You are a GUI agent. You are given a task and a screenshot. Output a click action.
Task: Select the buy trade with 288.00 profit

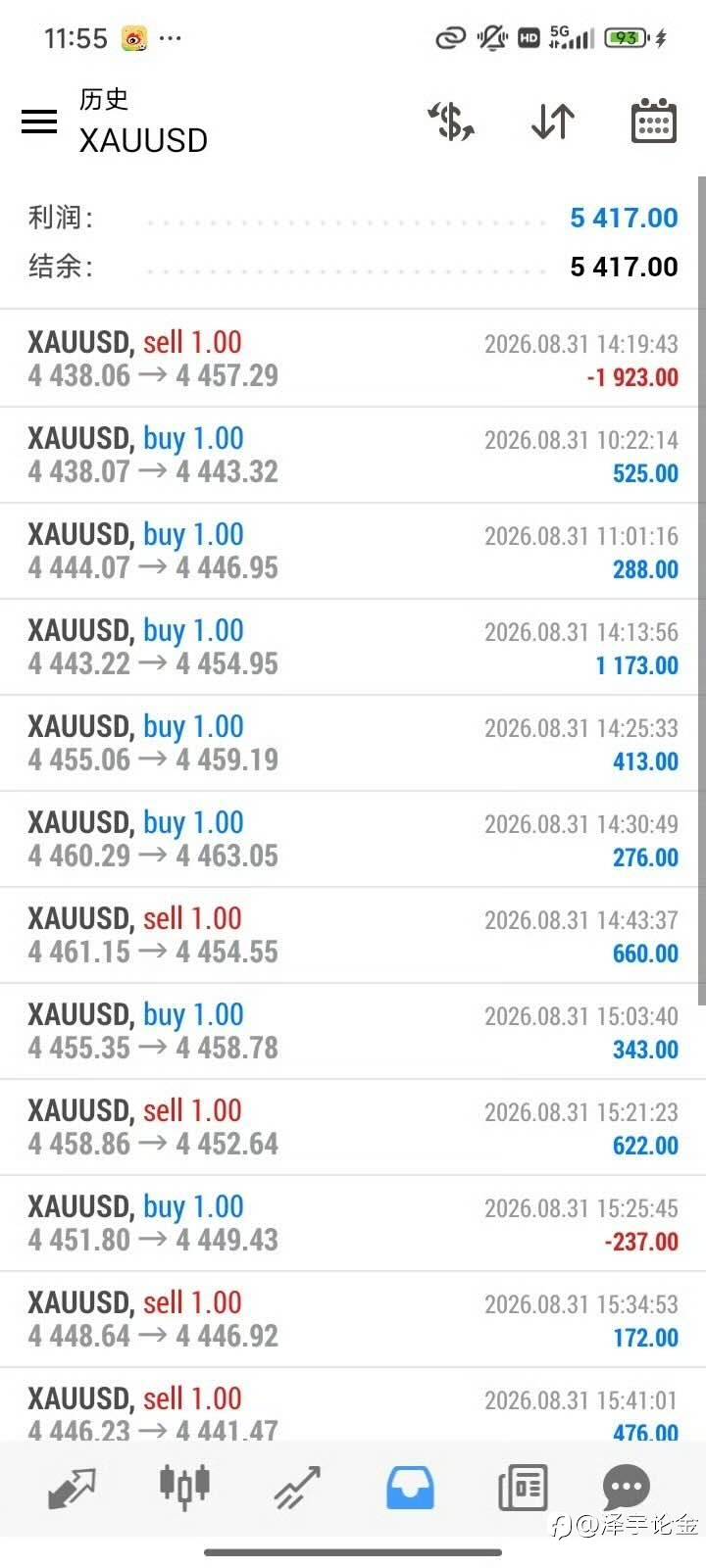tap(353, 551)
